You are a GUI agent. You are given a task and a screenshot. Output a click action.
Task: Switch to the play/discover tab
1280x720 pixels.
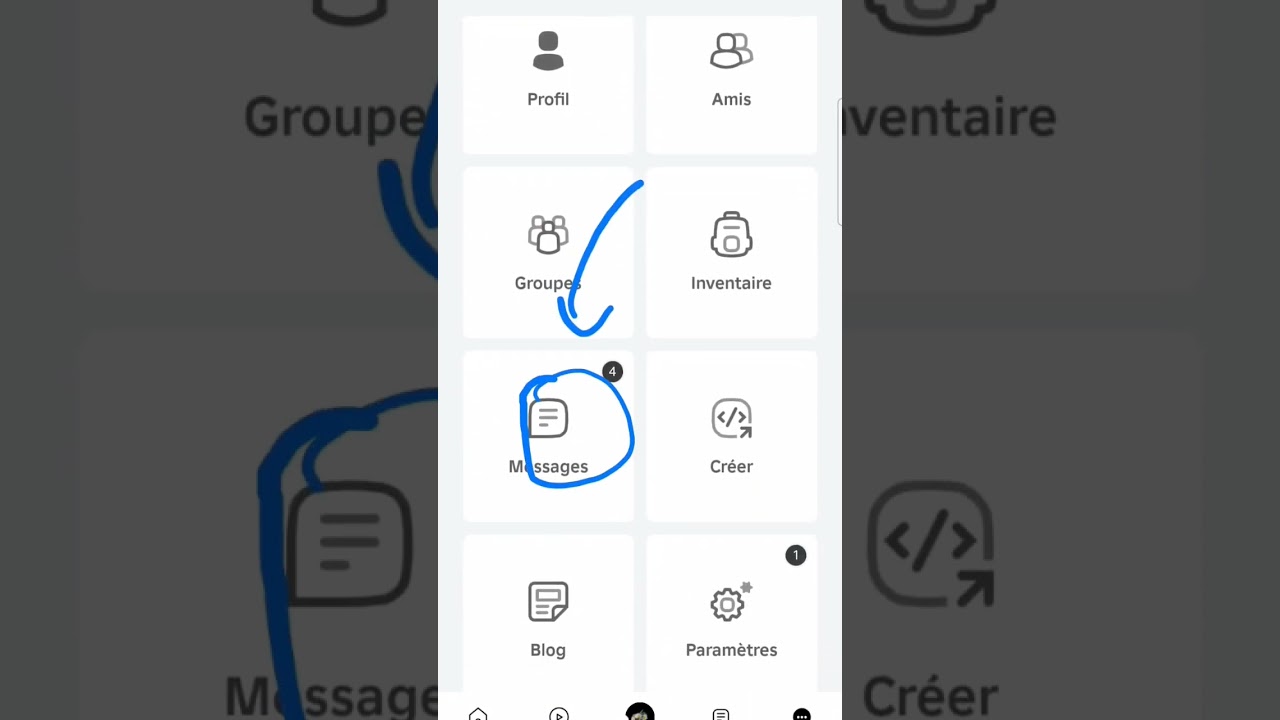559,713
